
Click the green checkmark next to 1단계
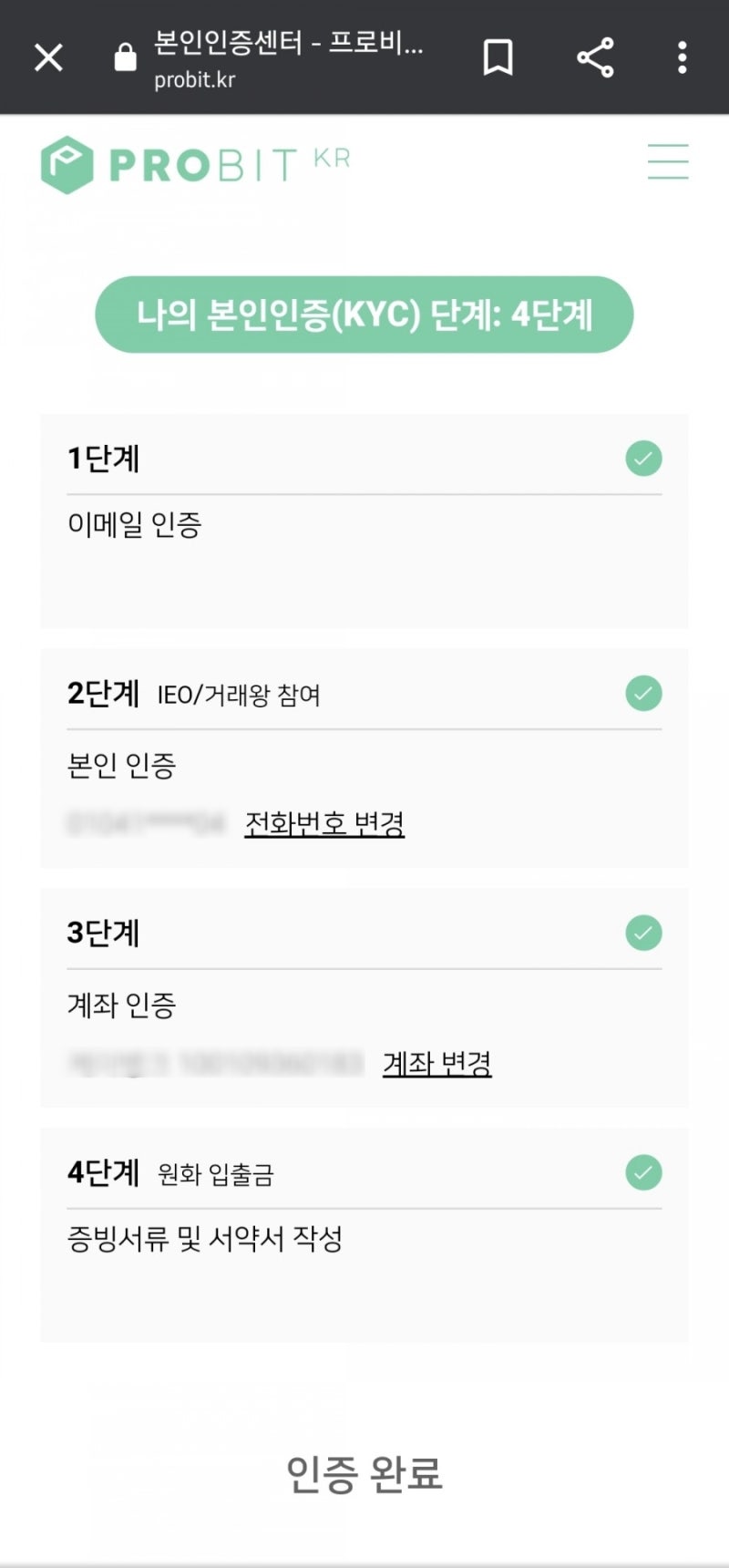click(x=643, y=459)
